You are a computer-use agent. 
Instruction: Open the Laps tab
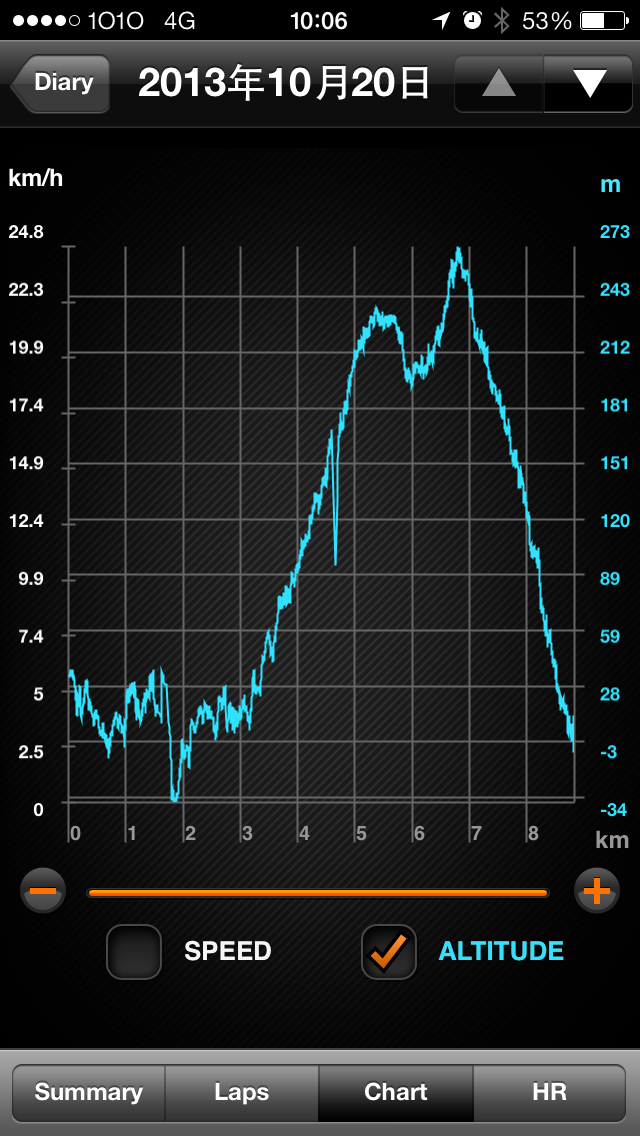pyautogui.click(x=242, y=1092)
